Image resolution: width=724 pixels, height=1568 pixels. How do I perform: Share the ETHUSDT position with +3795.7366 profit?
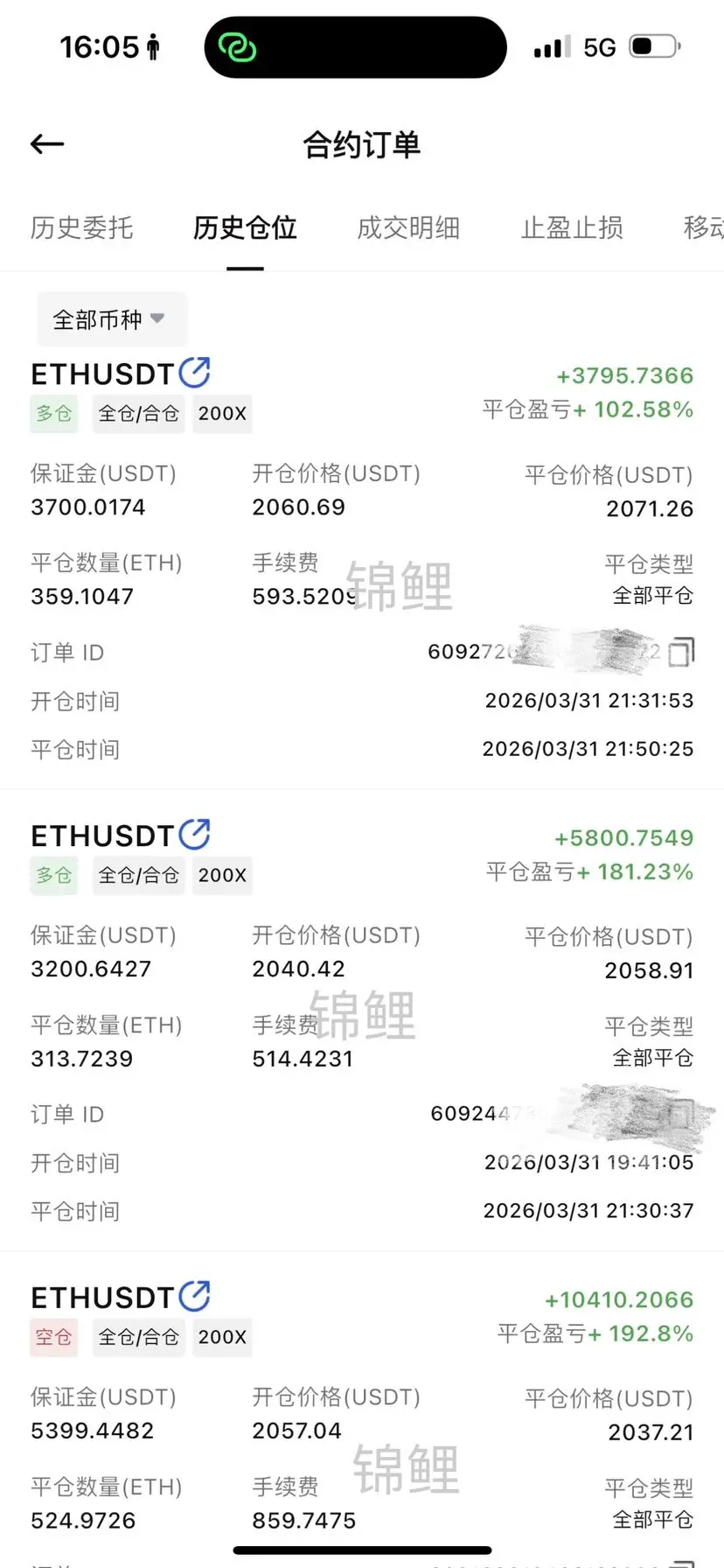pyautogui.click(x=195, y=373)
